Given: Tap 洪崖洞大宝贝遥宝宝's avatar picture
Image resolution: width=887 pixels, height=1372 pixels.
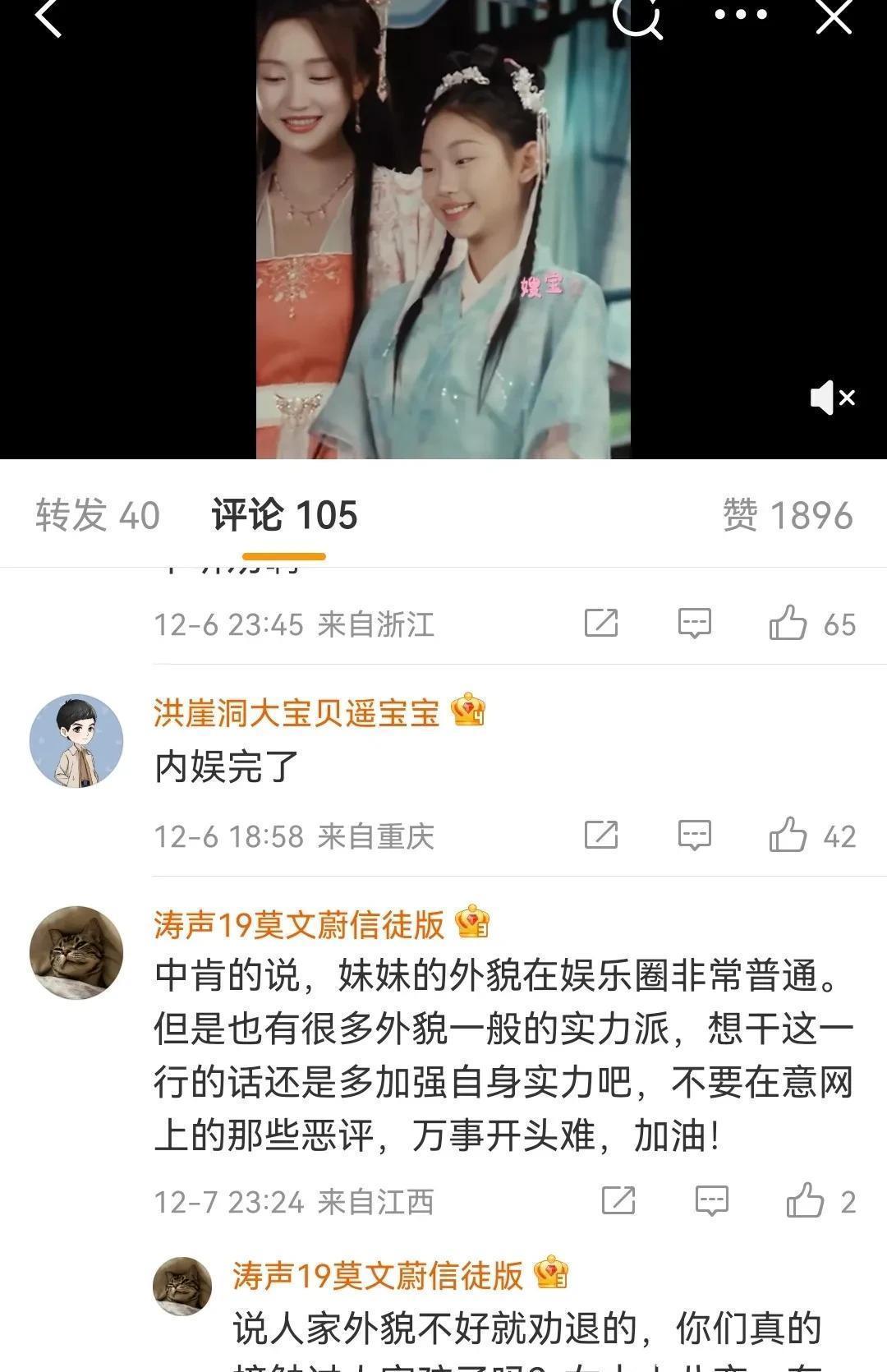Looking at the screenshot, I should pyautogui.click(x=76, y=741).
